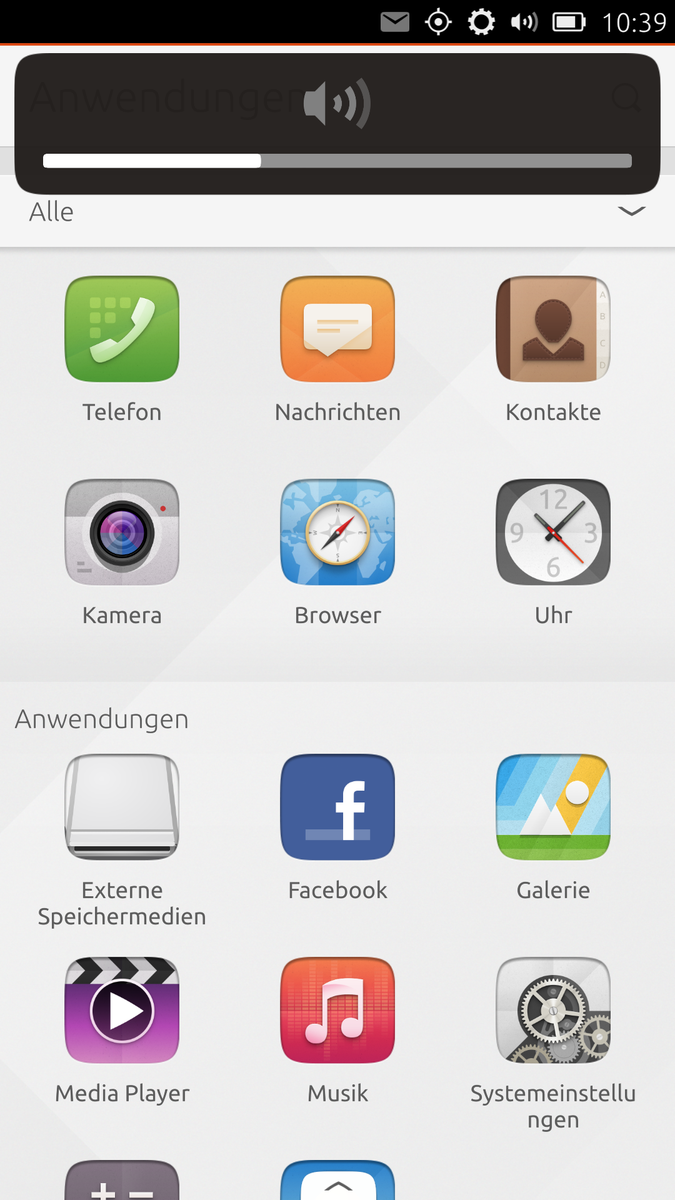Viewport: 675px width, 1200px height.
Task: Set volume on the volume slider
Action: pyautogui.click(x=337, y=161)
